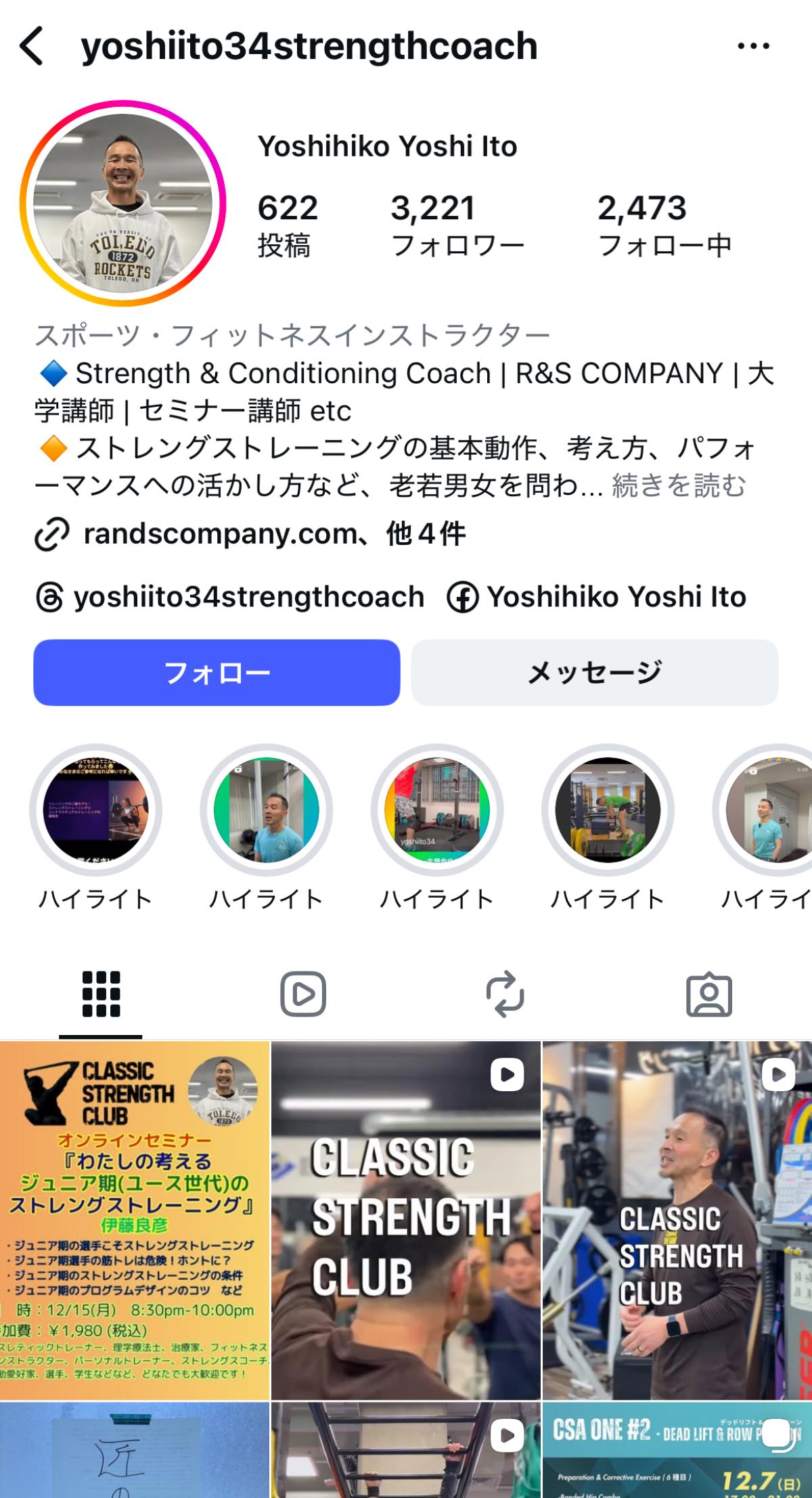Open the 3,221 followers list
The width and height of the screenshot is (812, 1498).
tap(457, 225)
